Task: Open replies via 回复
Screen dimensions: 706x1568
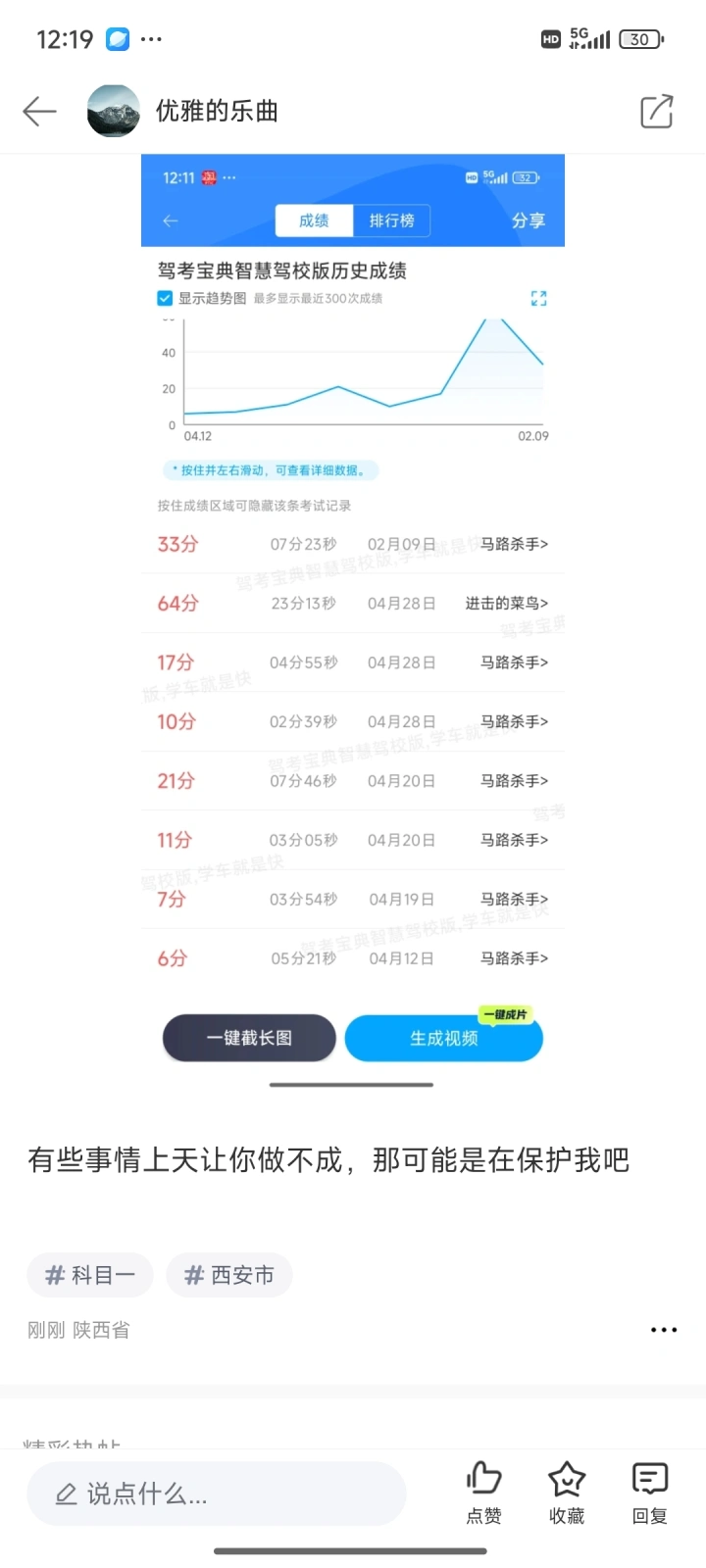Action: click(x=649, y=1493)
